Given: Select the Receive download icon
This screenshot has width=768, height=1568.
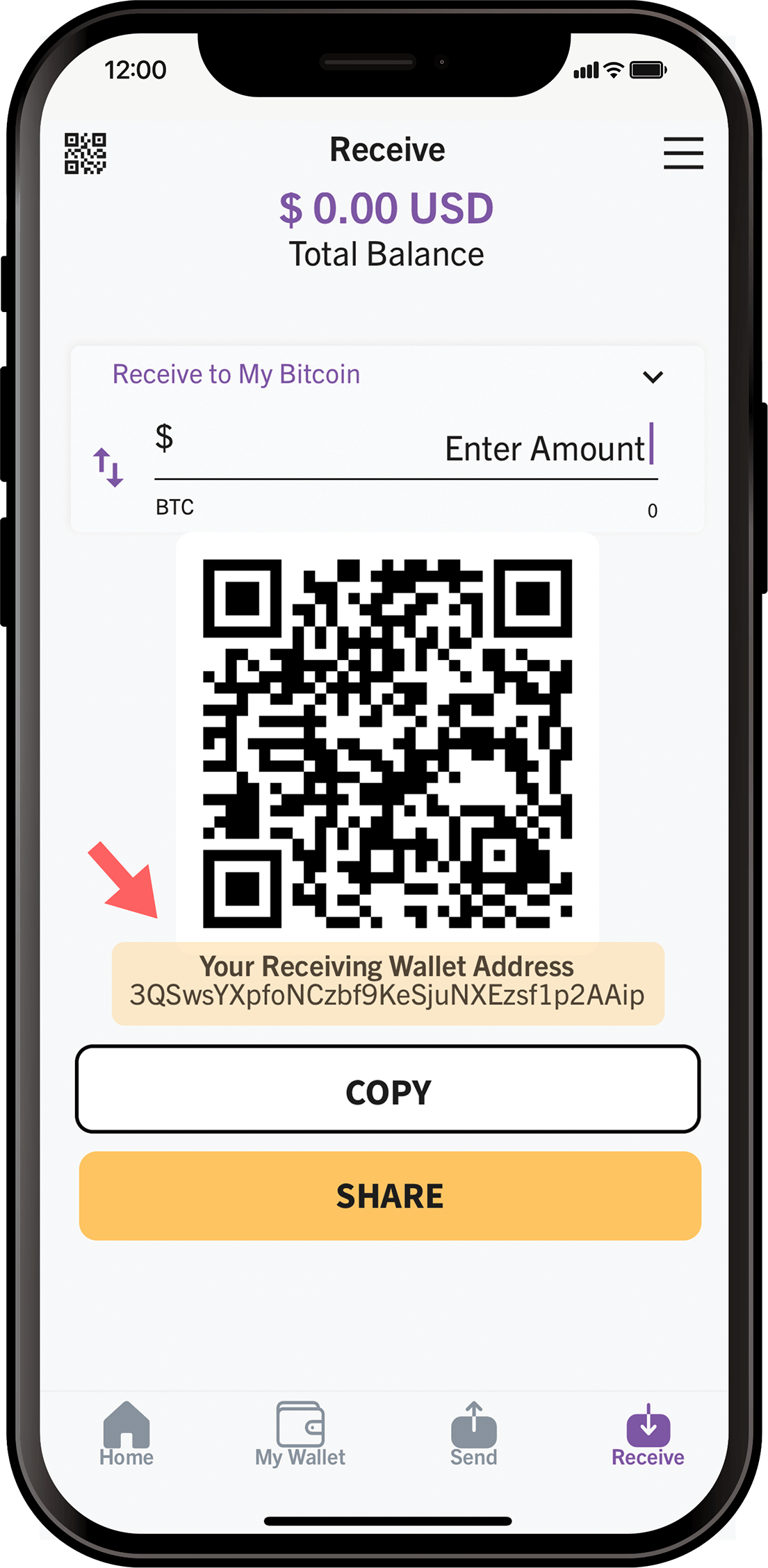Looking at the screenshot, I should pos(646,1417).
